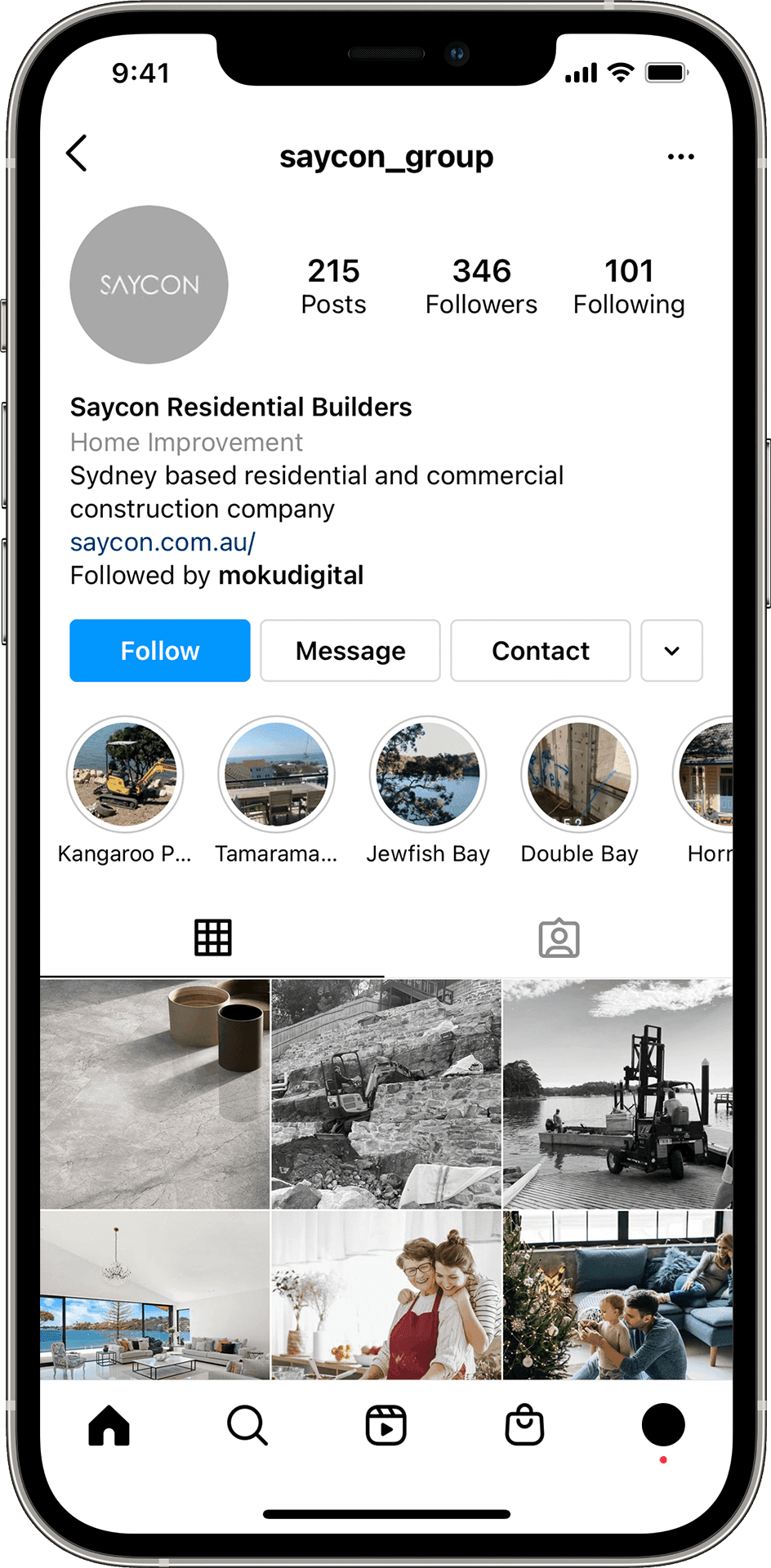This screenshot has height=1568, width=771.
Task: Message Saycon Residential Builders
Action: [x=350, y=651]
